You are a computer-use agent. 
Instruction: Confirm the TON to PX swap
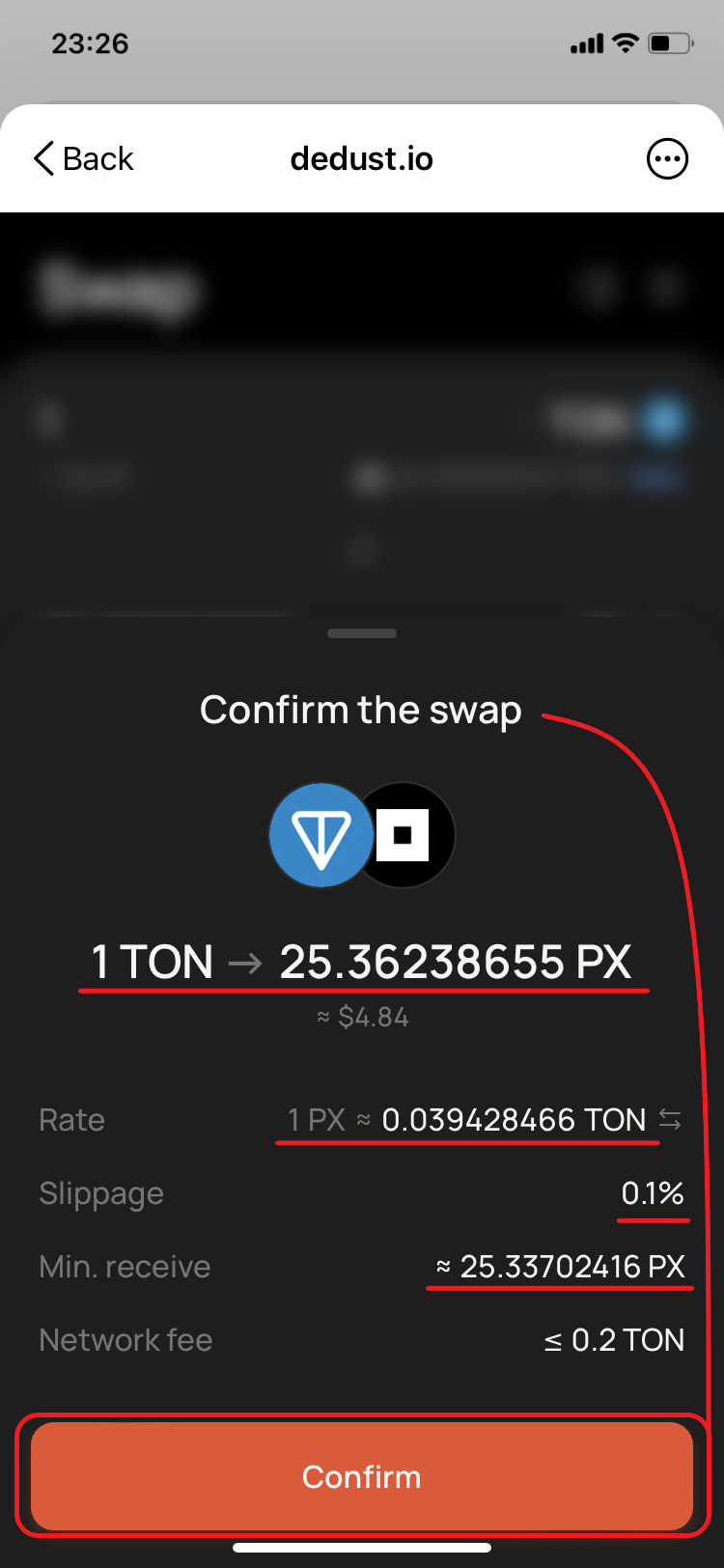tap(362, 1476)
